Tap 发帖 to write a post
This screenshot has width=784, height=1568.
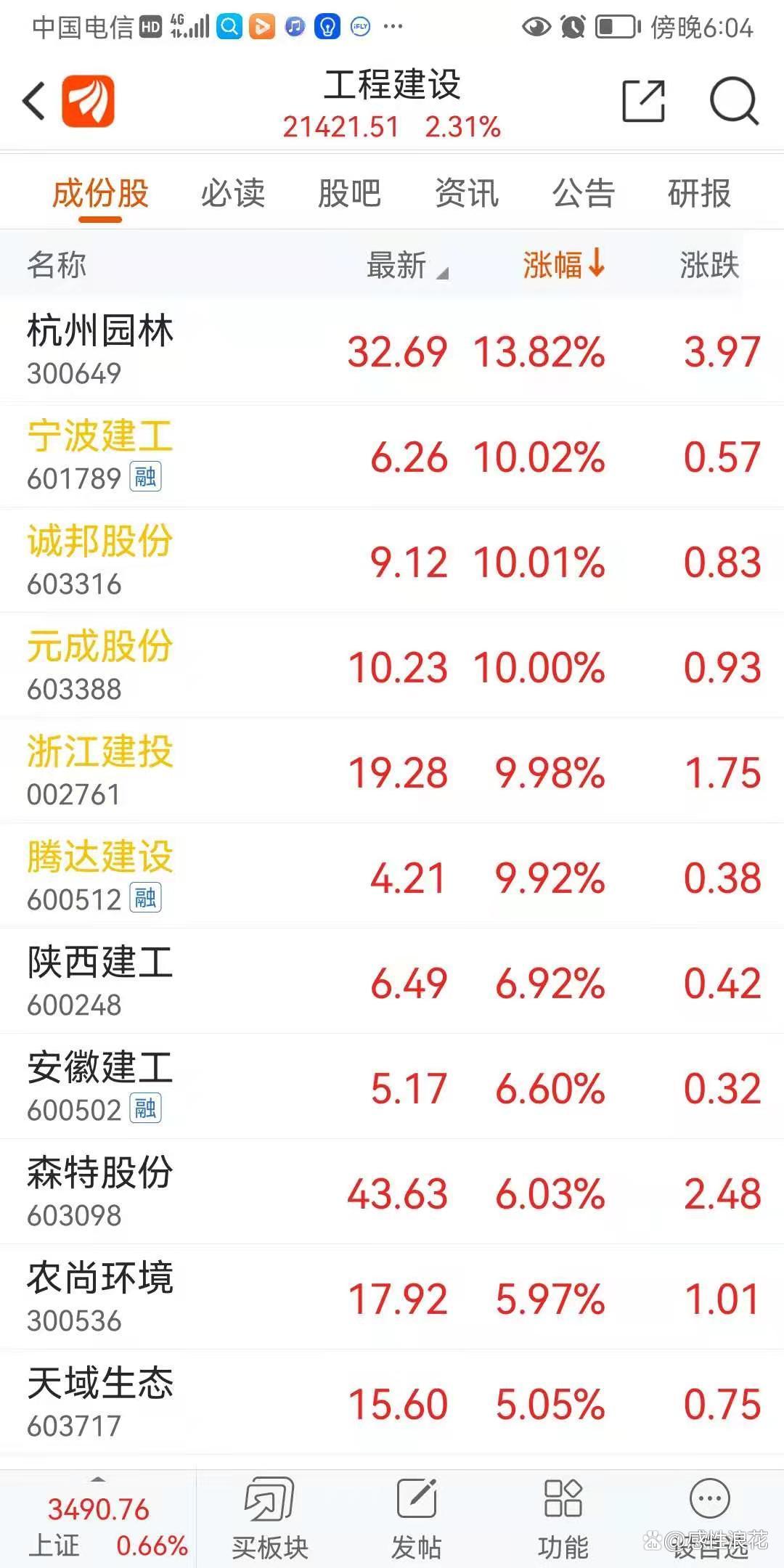(x=417, y=1519)
